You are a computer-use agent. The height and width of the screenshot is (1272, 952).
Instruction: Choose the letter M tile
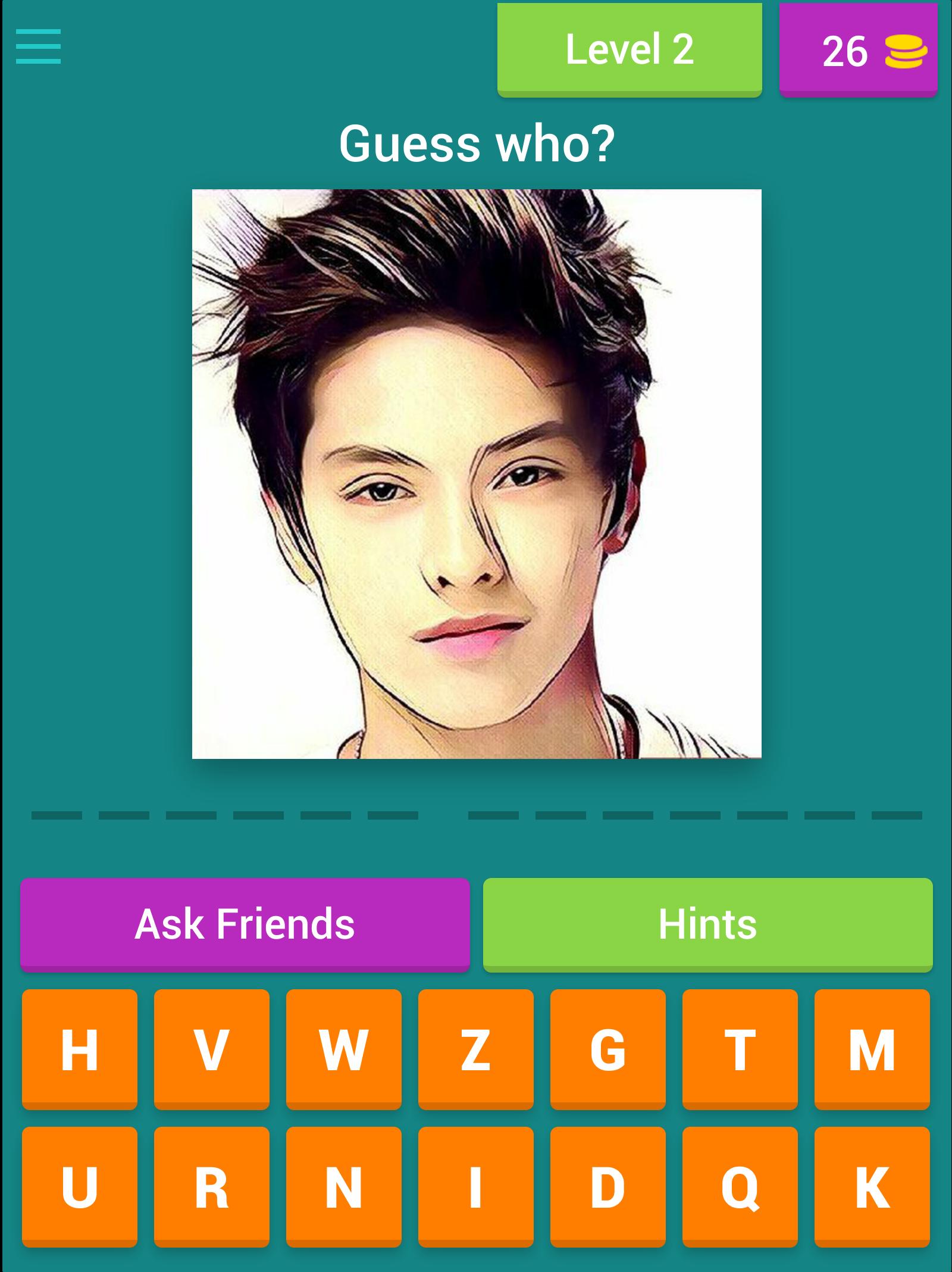click(872, 1050)
